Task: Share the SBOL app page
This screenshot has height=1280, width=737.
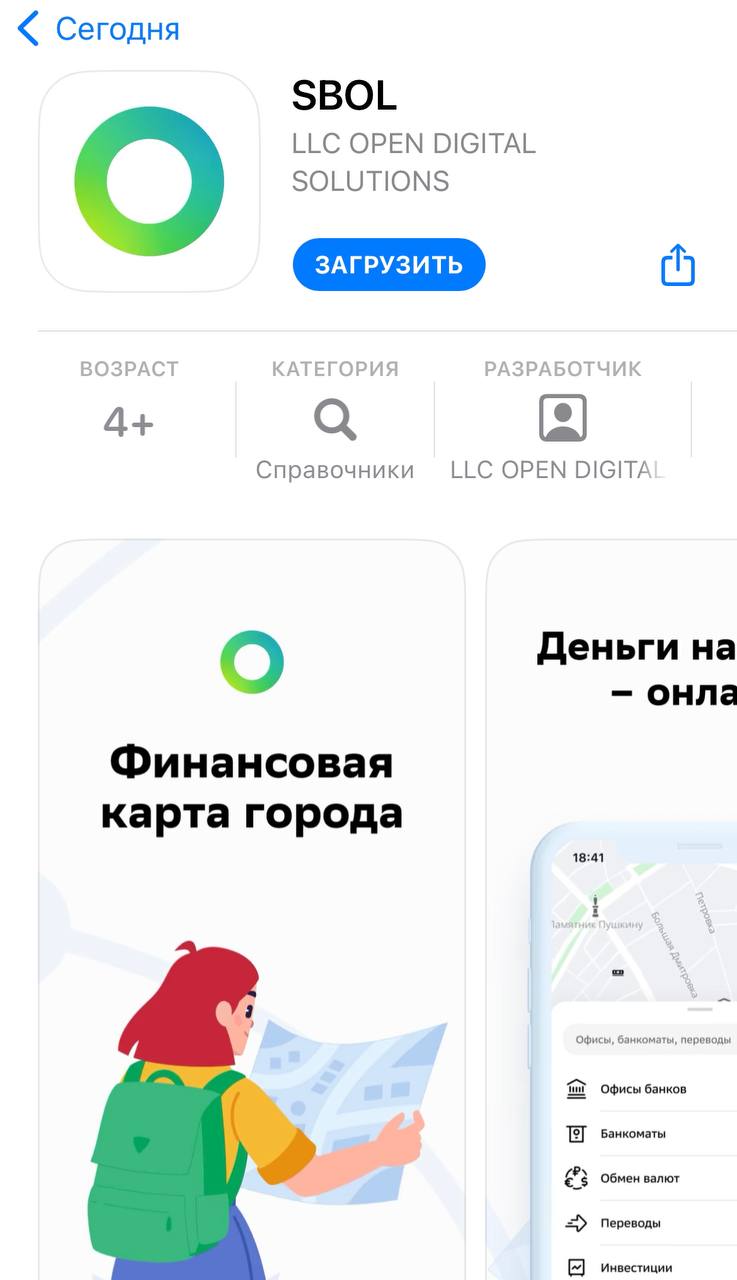Action: pyautogui.click(x=677, y=265)
